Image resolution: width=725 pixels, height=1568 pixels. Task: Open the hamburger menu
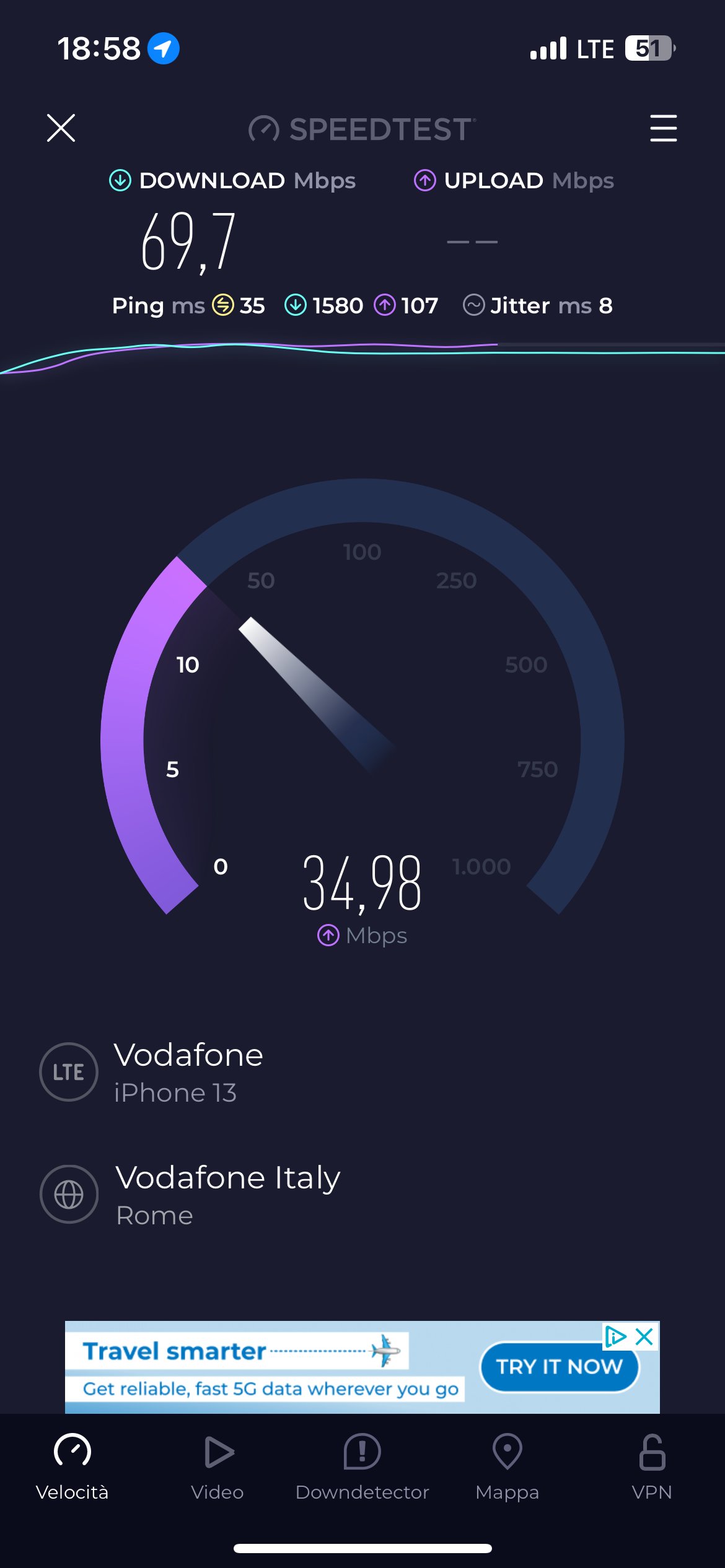coord(663,128)
